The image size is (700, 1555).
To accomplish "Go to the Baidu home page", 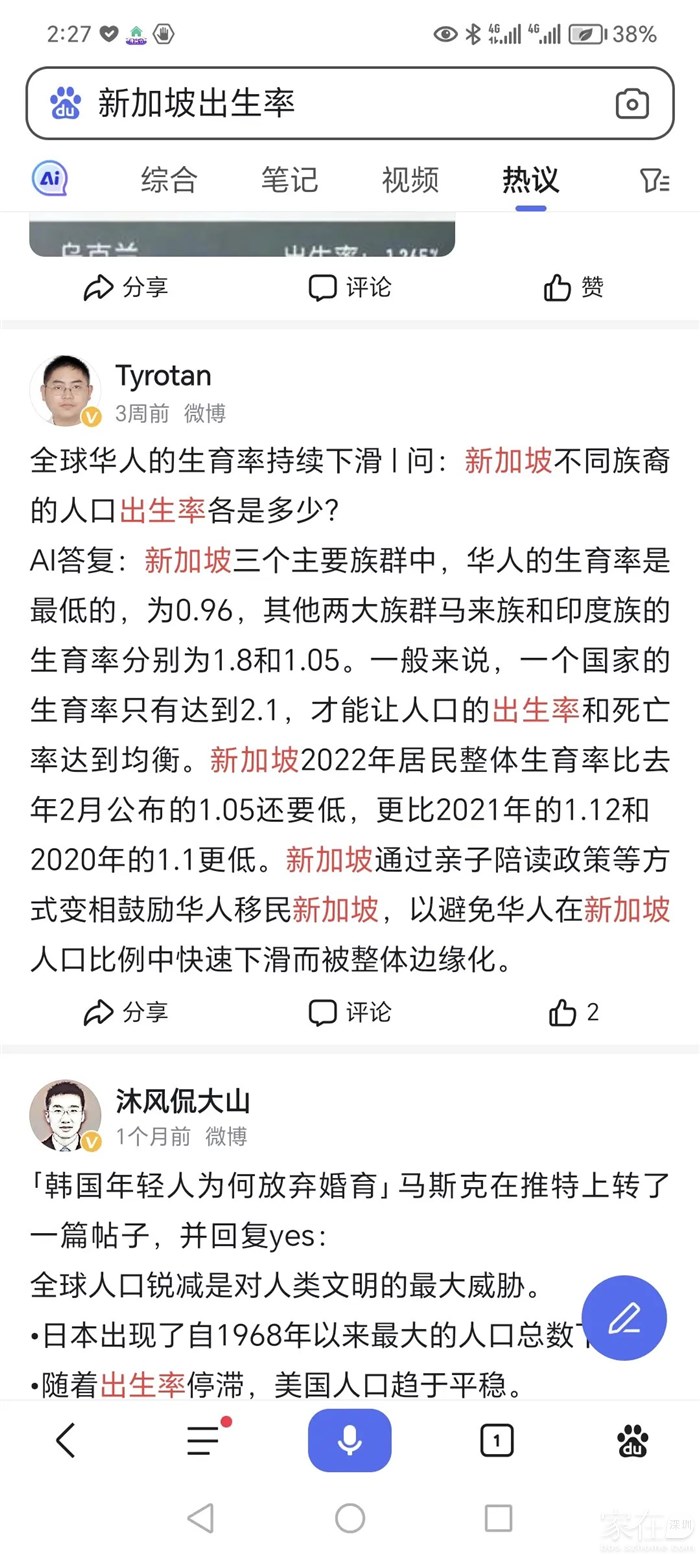I will tap(632, 1440).
